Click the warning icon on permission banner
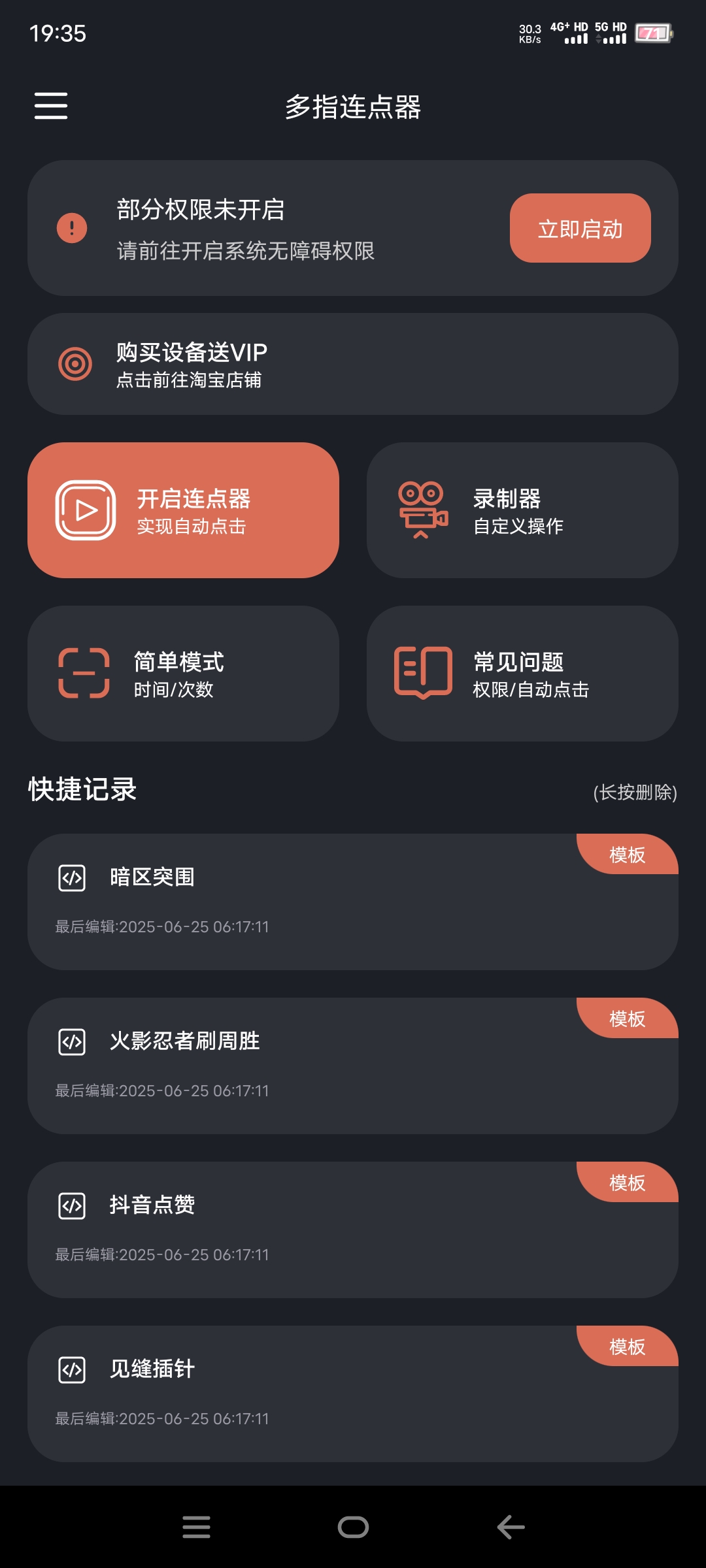Screen dimensions: 706x1568 coord(71,228)
